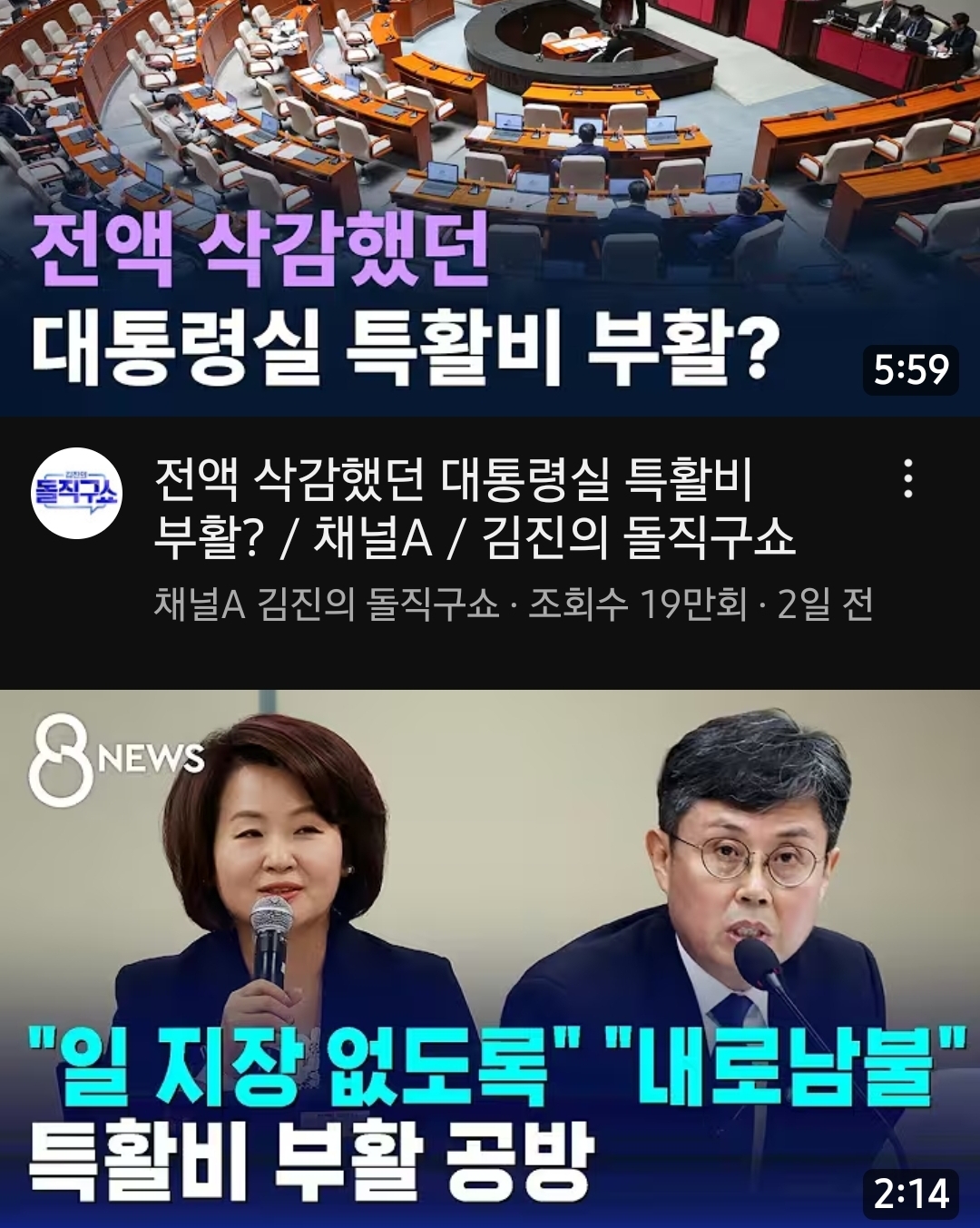The width and height of the screenshot is (980, 1228).
Task: Play the 대통령실 특활비 부활 video thumbnail
Action: (x=490, y=207)
